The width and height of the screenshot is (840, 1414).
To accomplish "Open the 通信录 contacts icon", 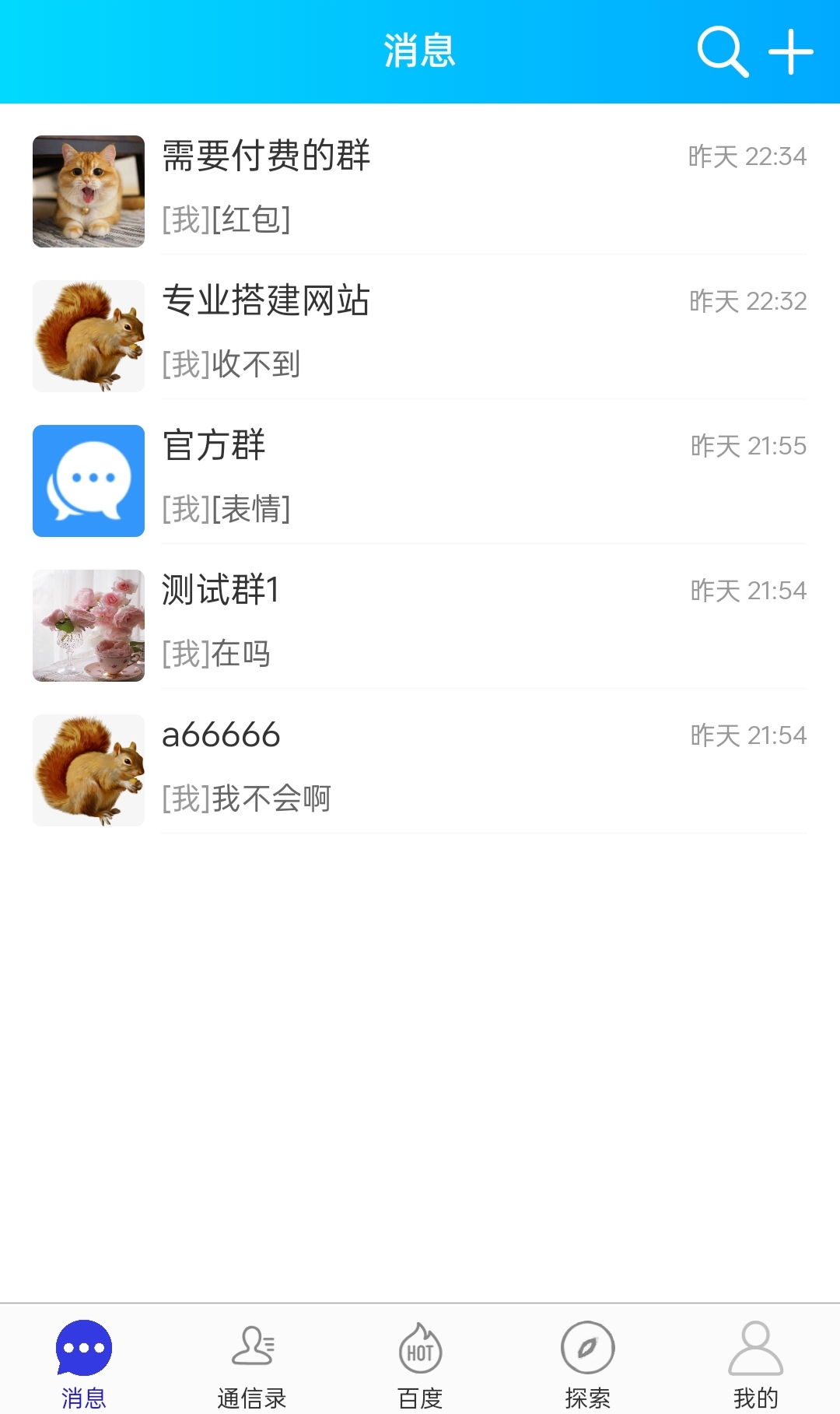I will pyautogui.click(x=251, y=1358).
